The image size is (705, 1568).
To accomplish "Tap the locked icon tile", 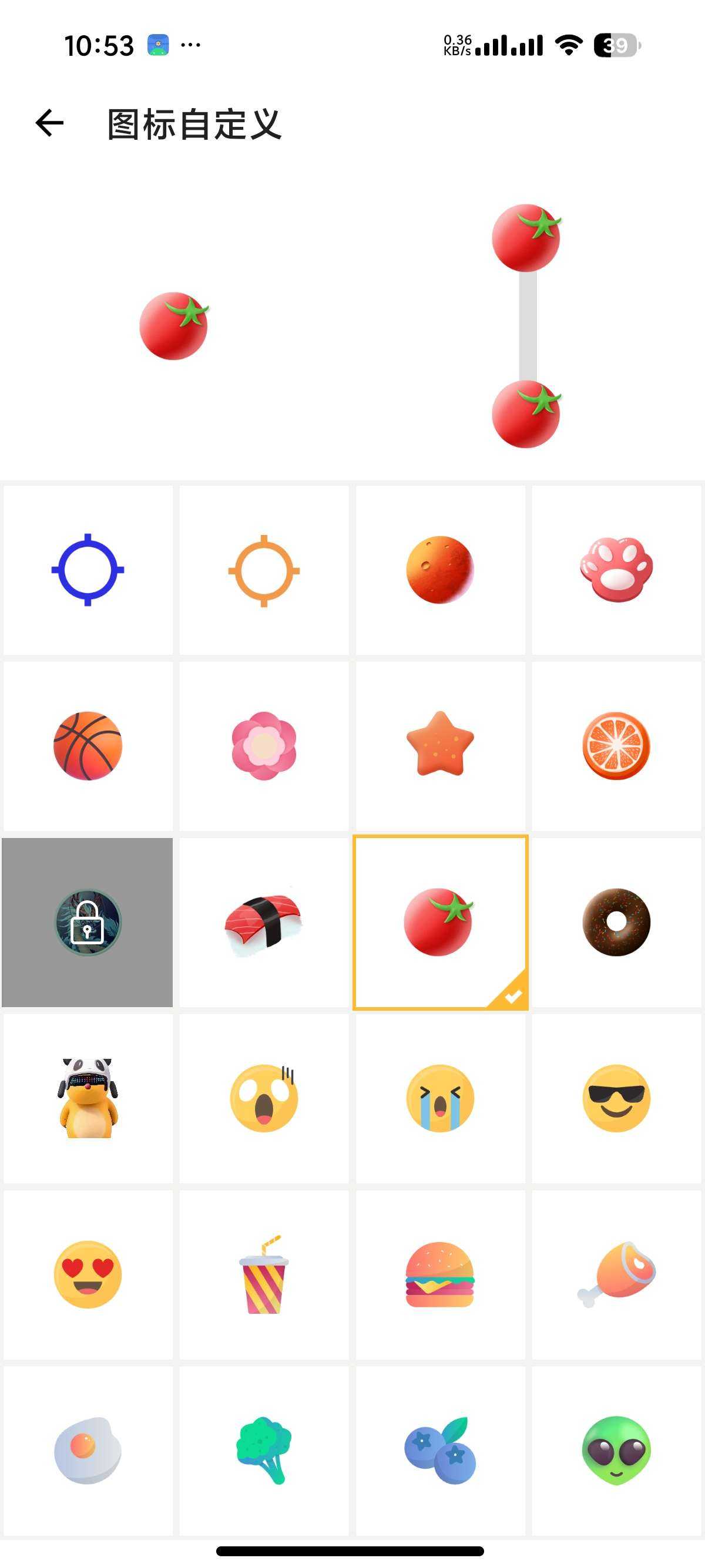I will click(88, 922).
